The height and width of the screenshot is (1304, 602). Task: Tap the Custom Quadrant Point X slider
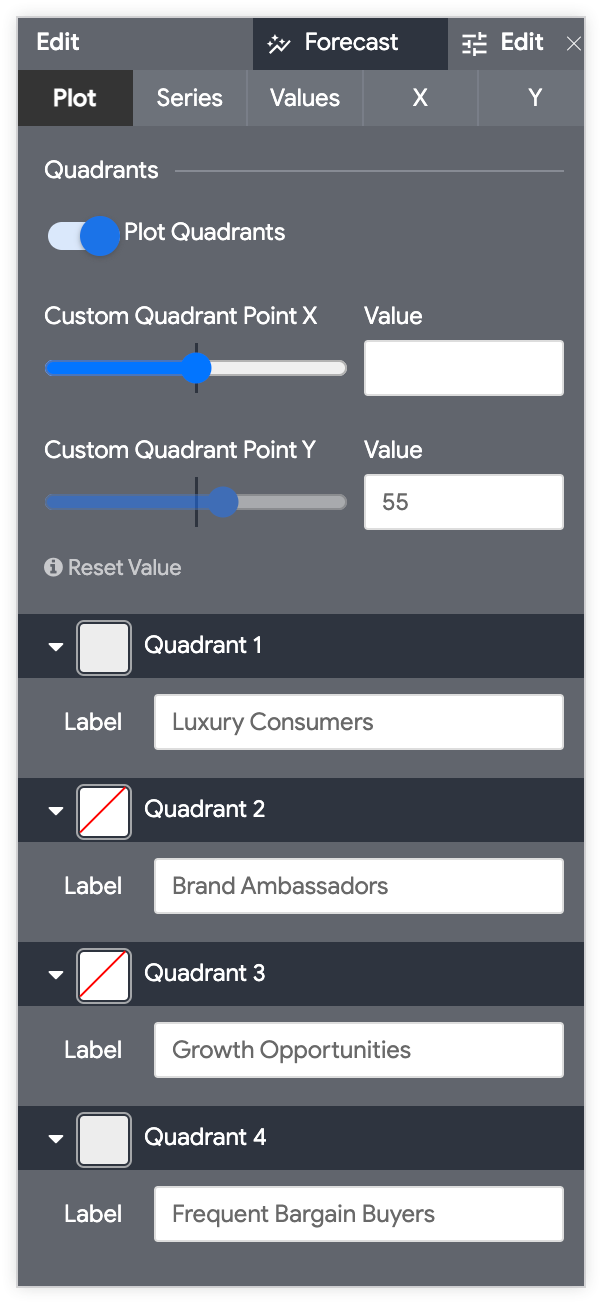pos(196,368)
